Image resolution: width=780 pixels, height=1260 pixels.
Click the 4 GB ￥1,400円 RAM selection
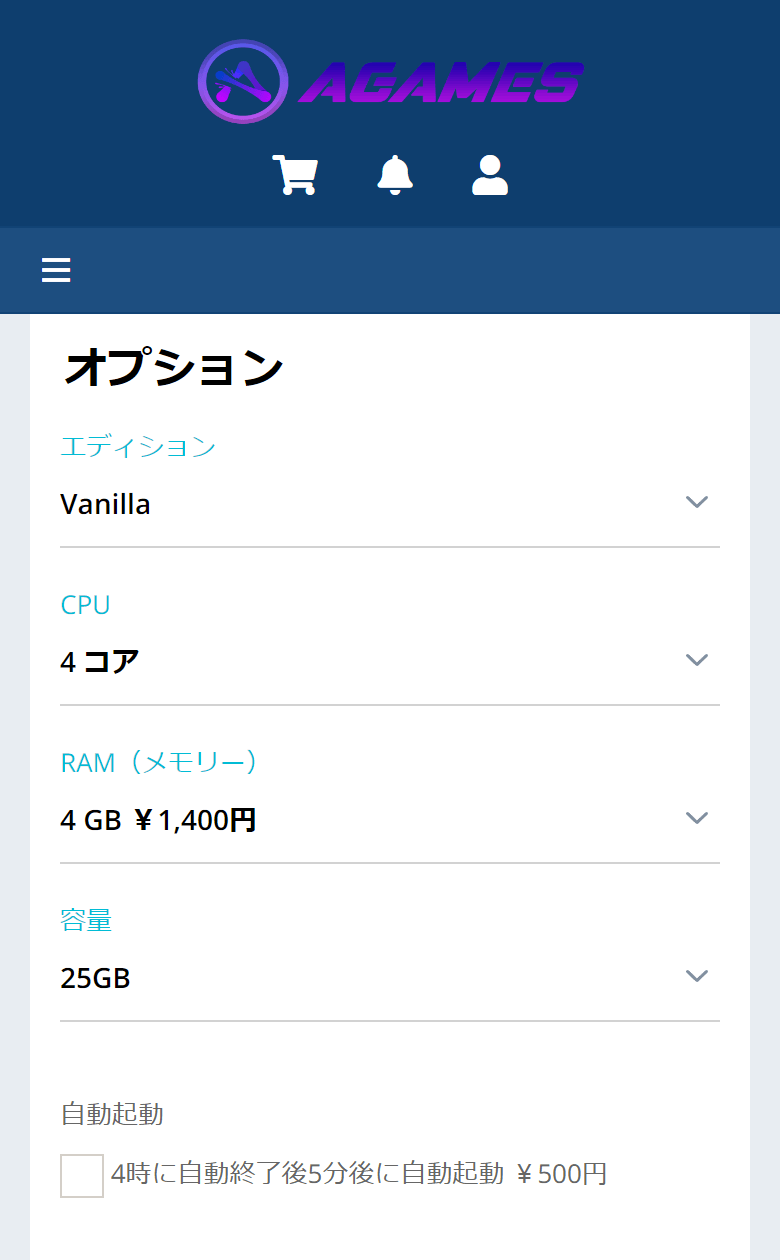click(158, 818)
